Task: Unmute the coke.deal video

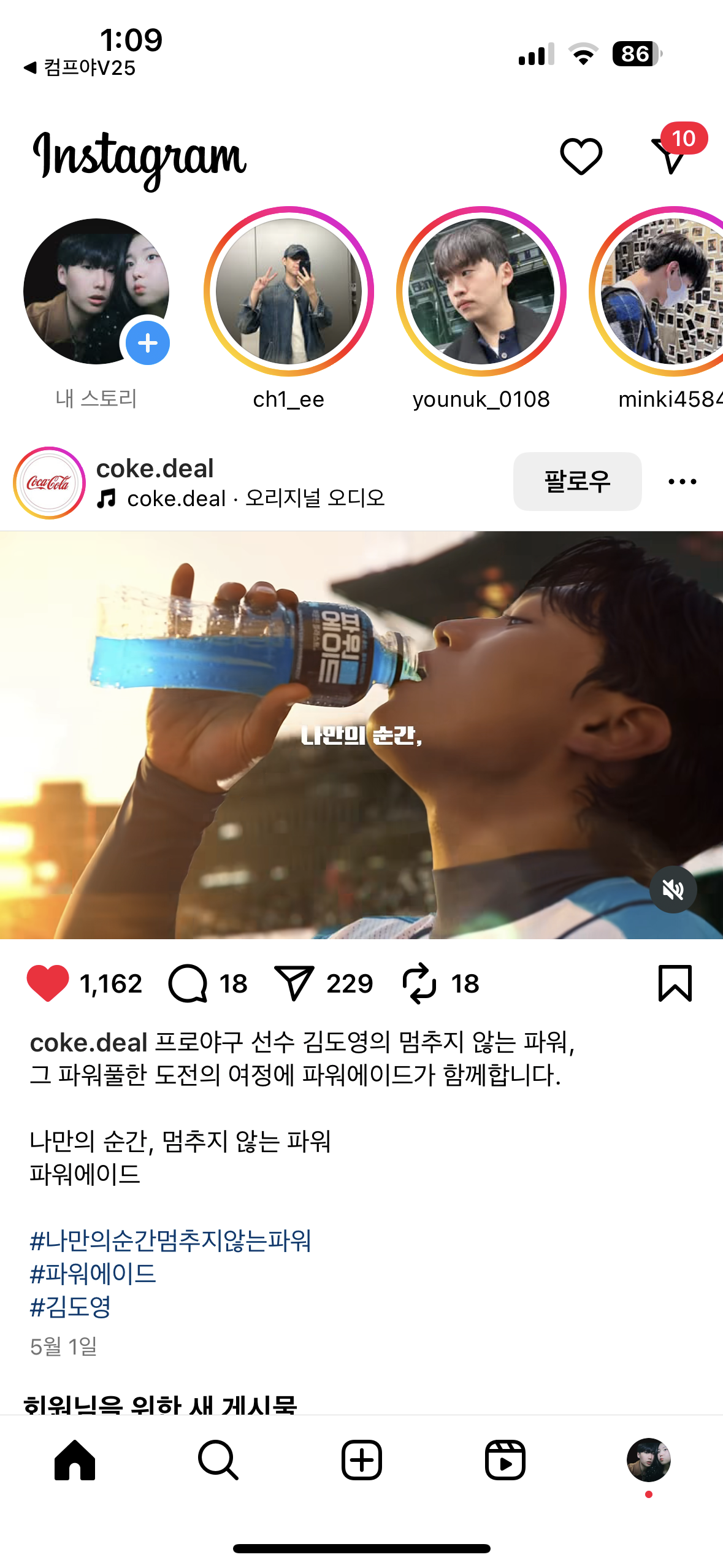Action: [x=673, y=889]
